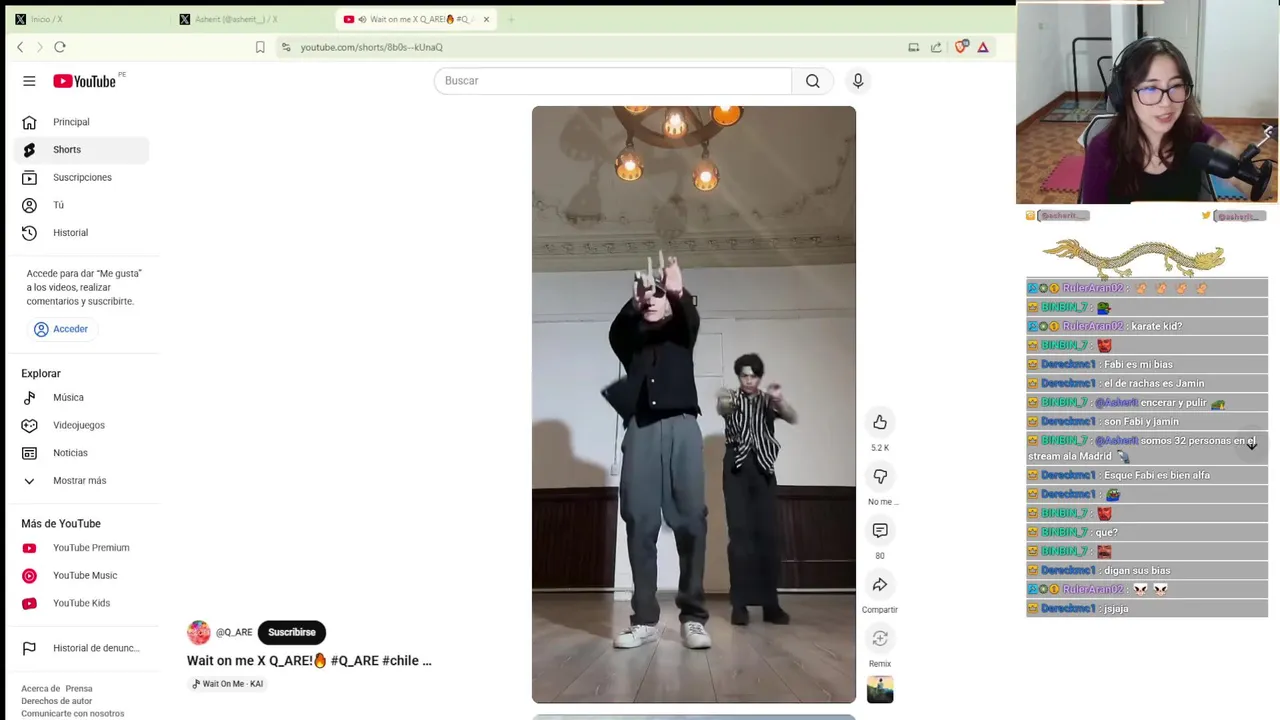1280x720 pixels.
Task: Reload the page in the browser
Action: (60, 47)
